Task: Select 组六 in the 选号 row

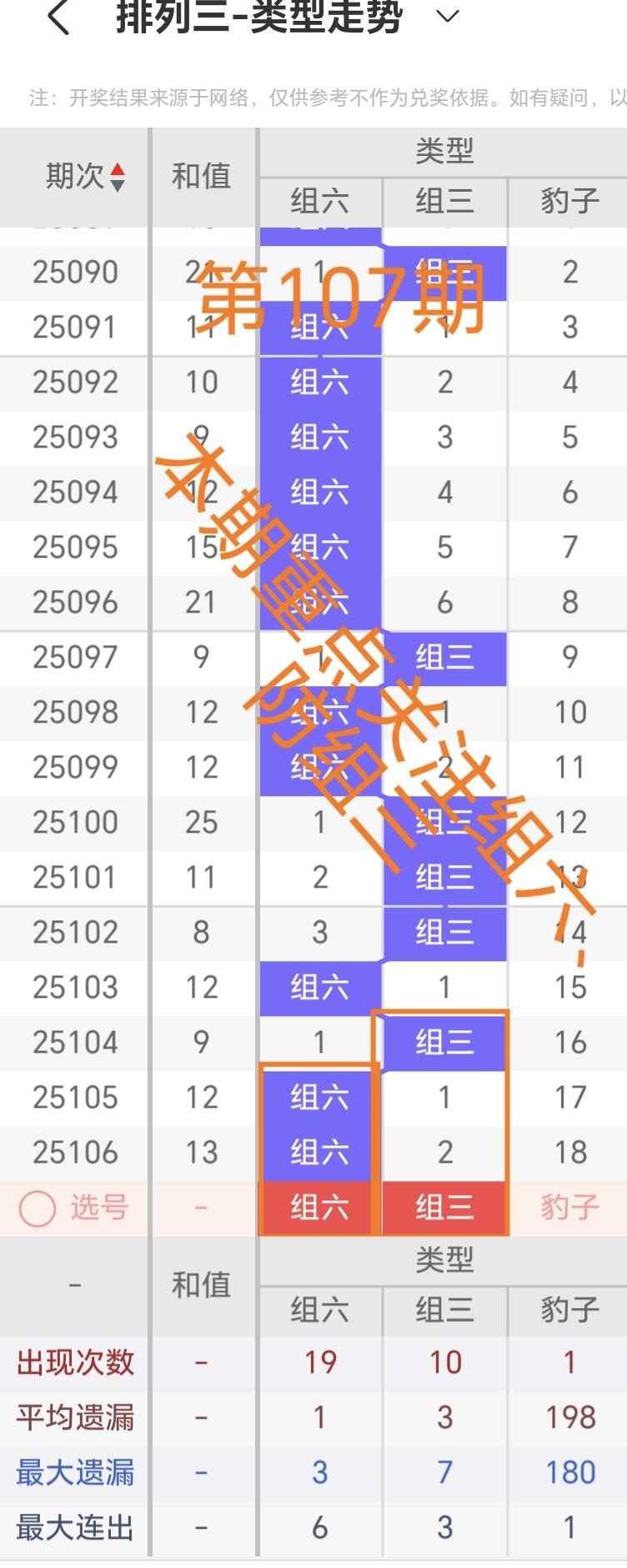Action: [x=320, y=1207]
